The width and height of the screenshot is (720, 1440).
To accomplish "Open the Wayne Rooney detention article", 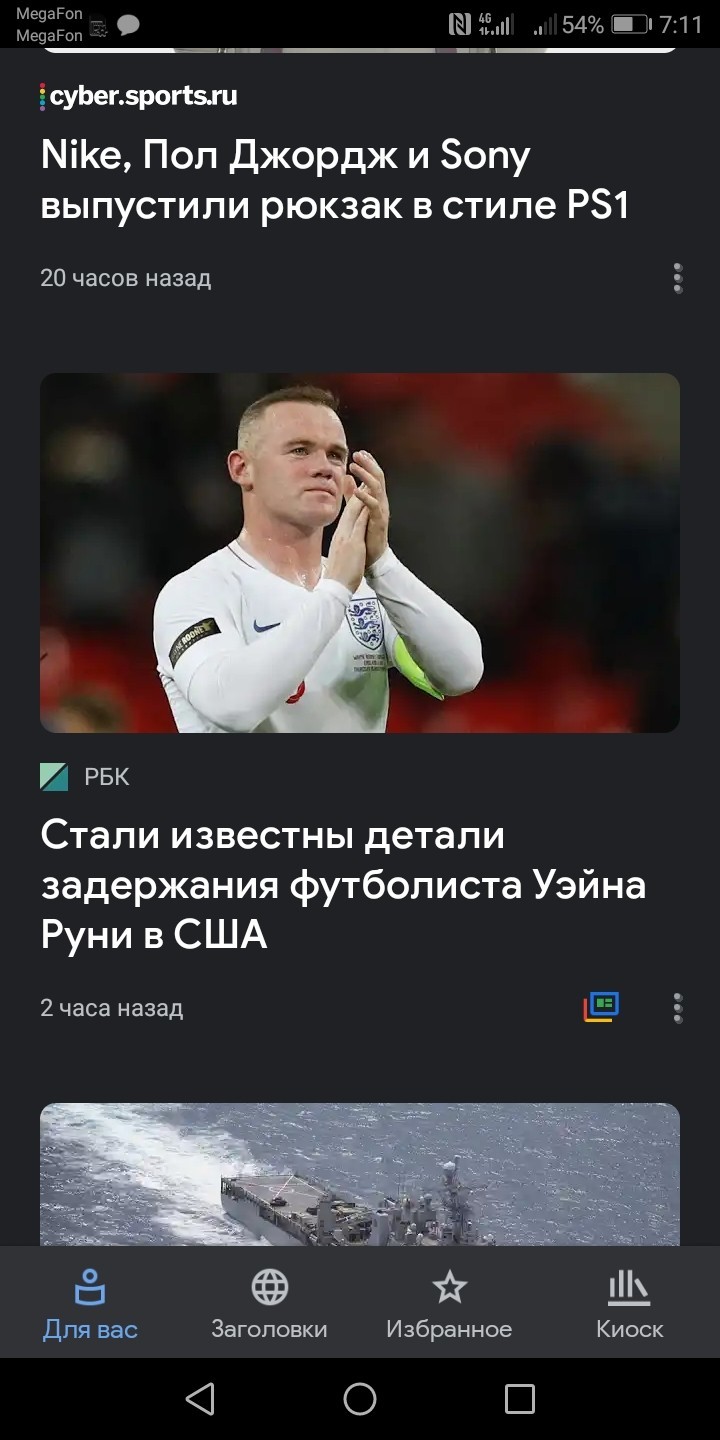I will 342,885.
